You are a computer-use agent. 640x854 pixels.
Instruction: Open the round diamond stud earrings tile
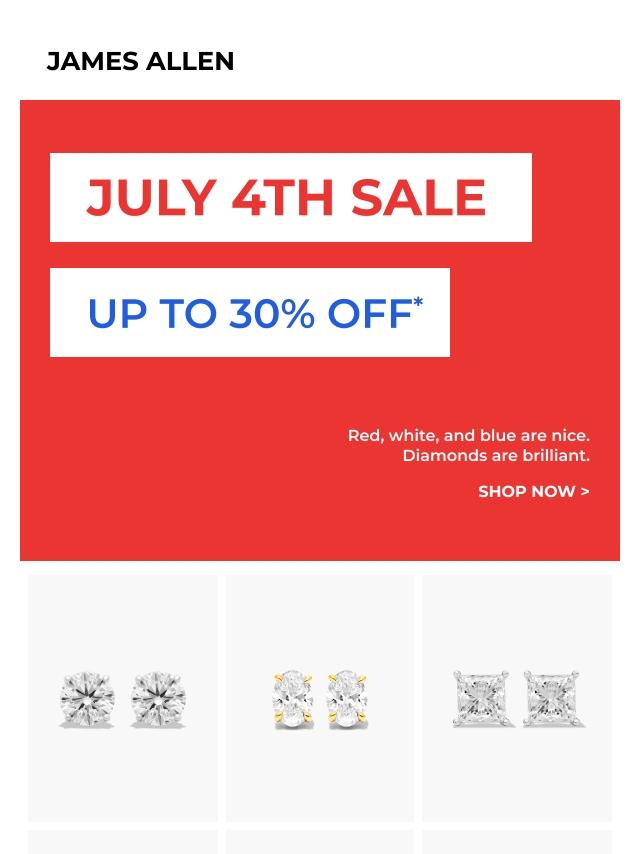click(x=123, y=698)
